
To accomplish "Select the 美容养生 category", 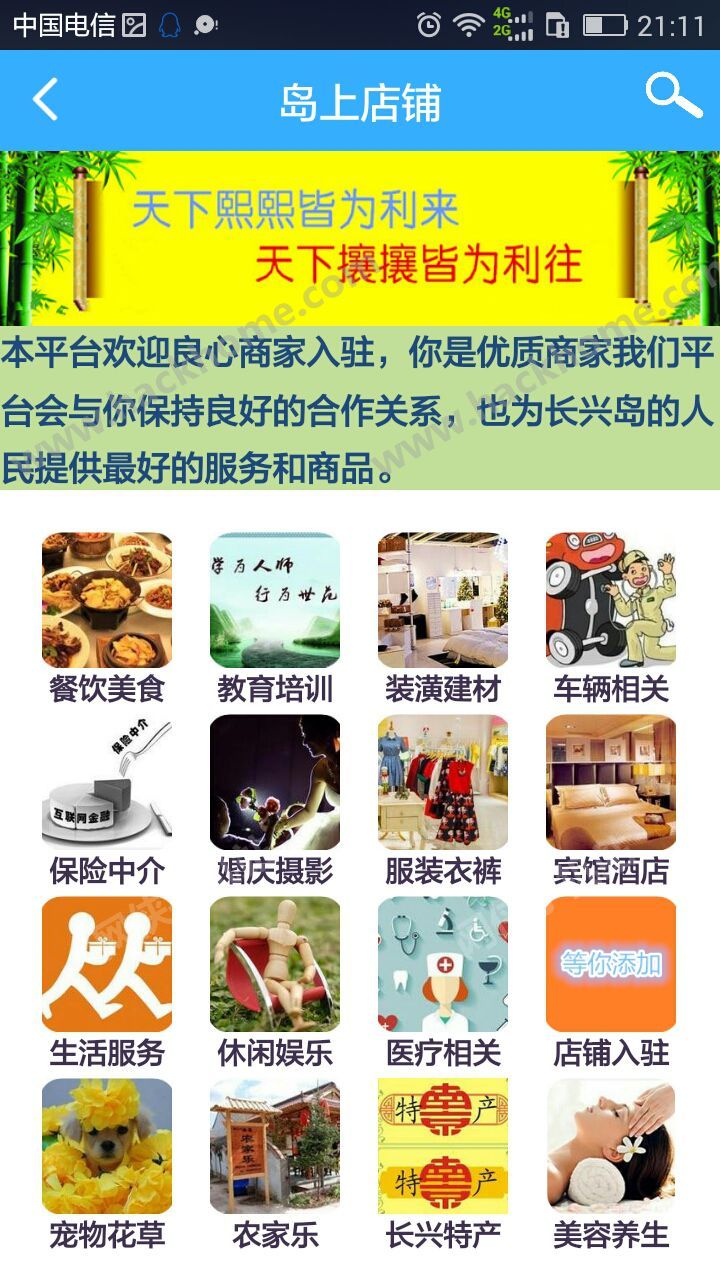I will click(611, 1146).
